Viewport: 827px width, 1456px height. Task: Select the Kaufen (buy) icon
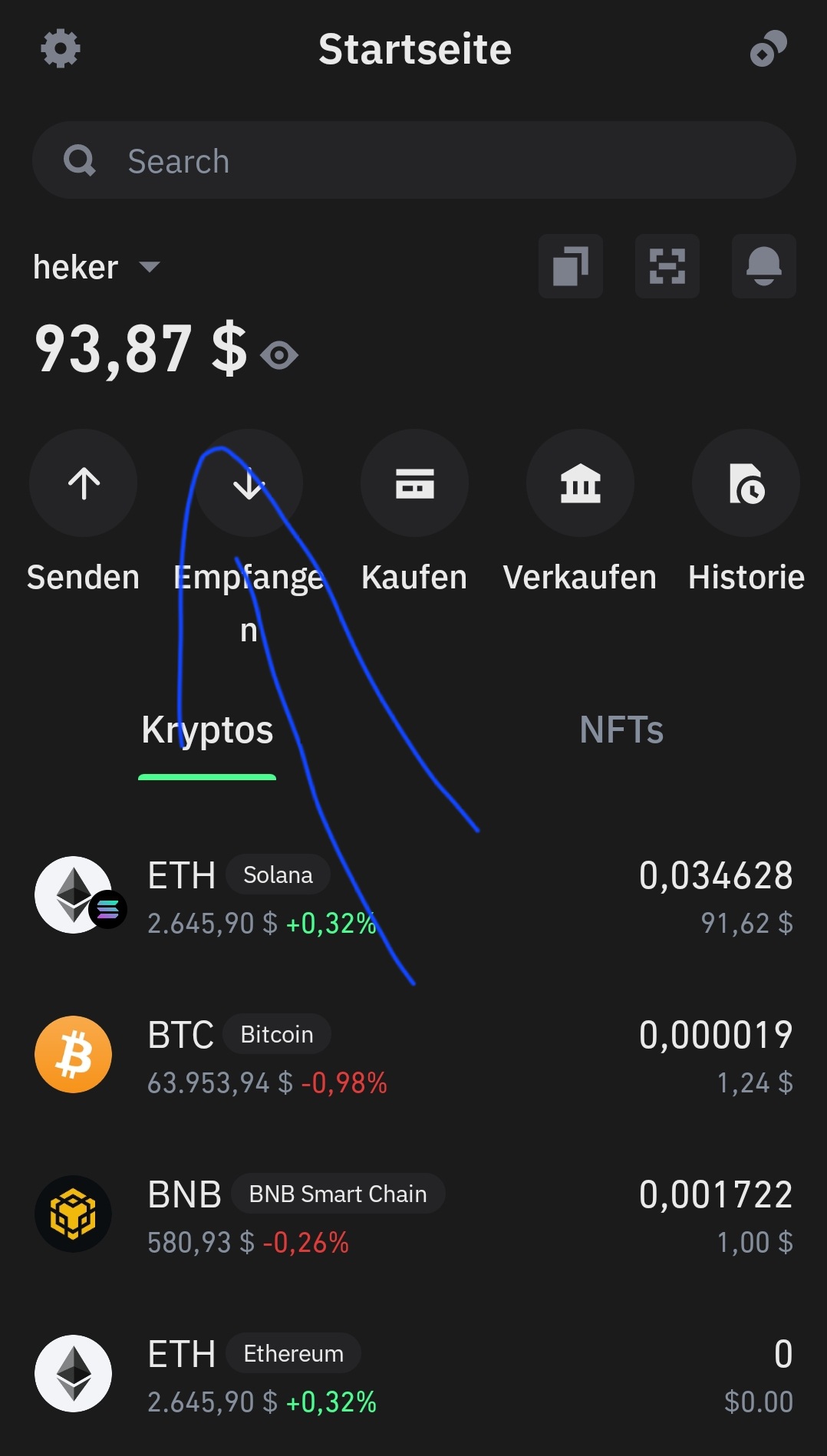coord(414,483)
